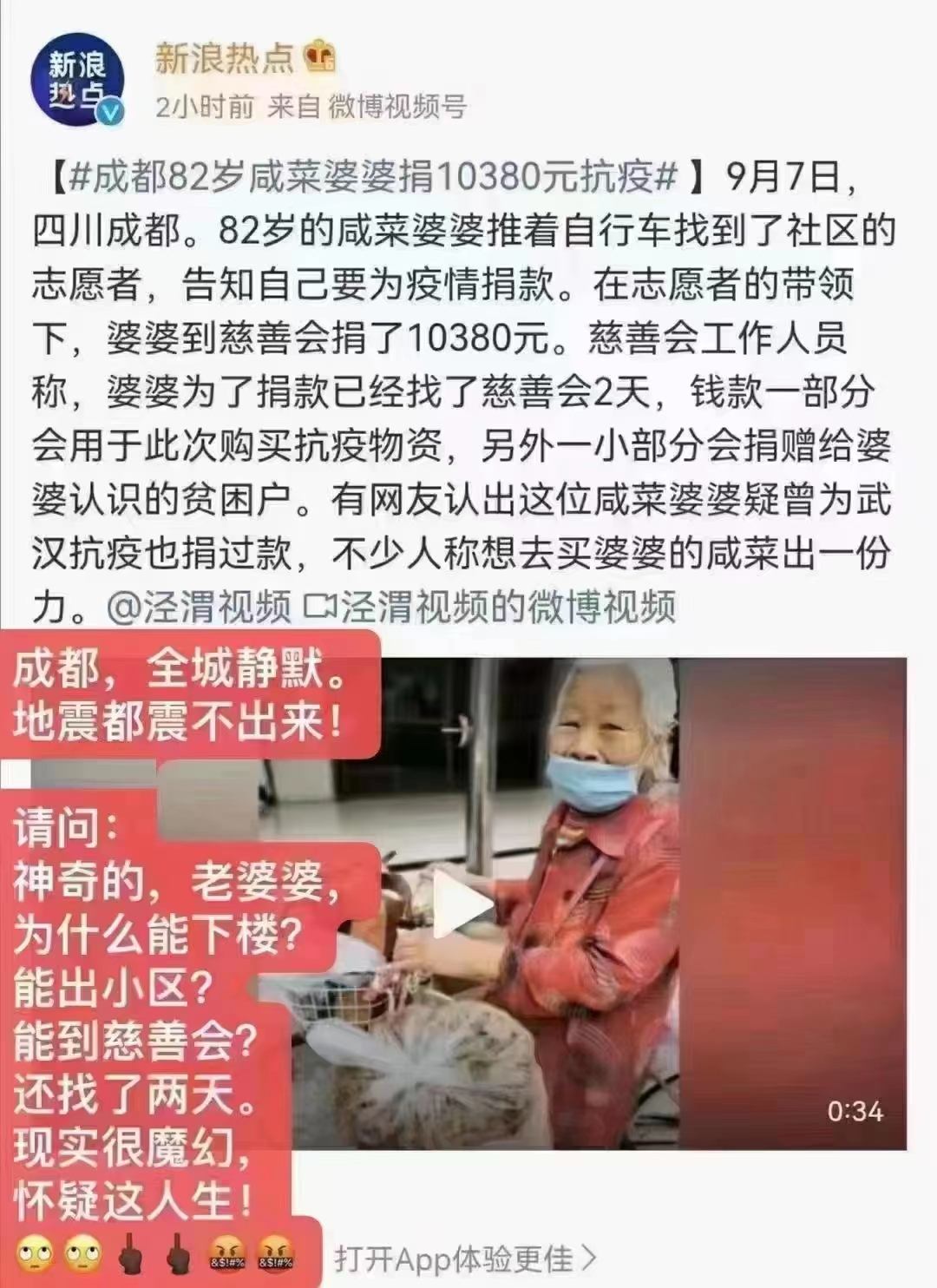Visit the @泾渭视频 mention
Screen dimensions: 937x1288
199,608
